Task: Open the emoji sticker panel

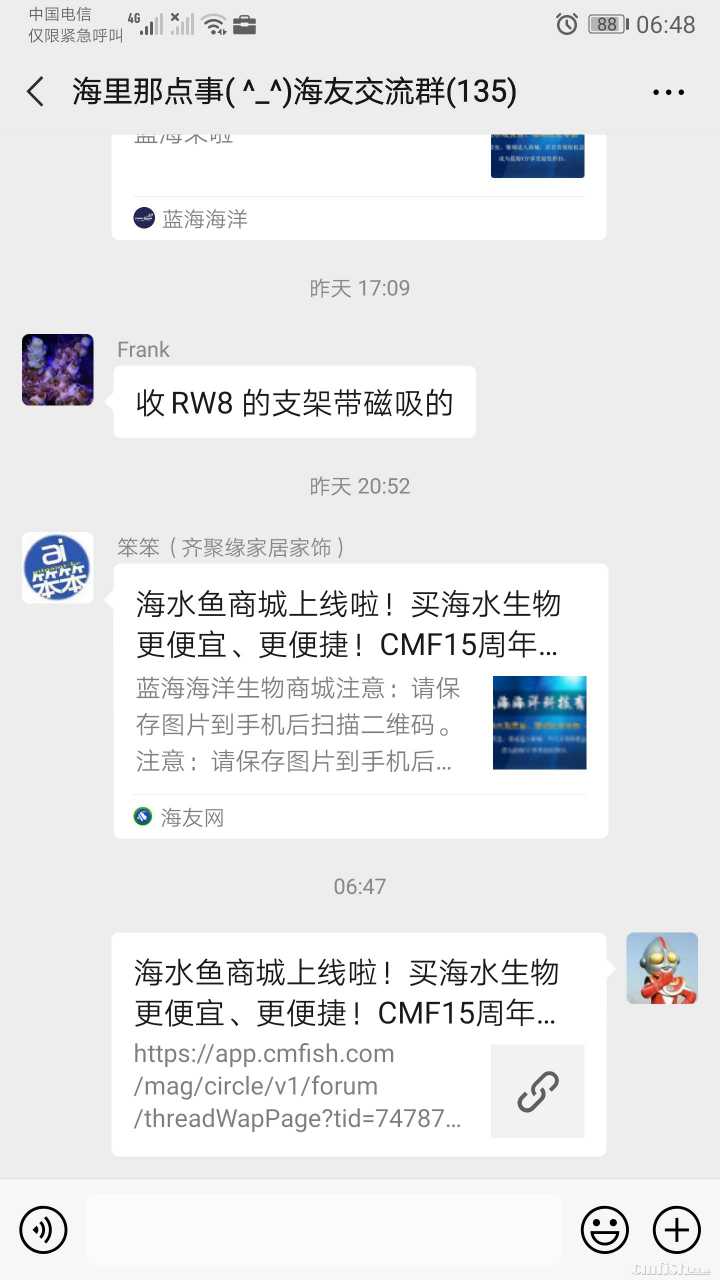Action: [x=605, y=1229]
